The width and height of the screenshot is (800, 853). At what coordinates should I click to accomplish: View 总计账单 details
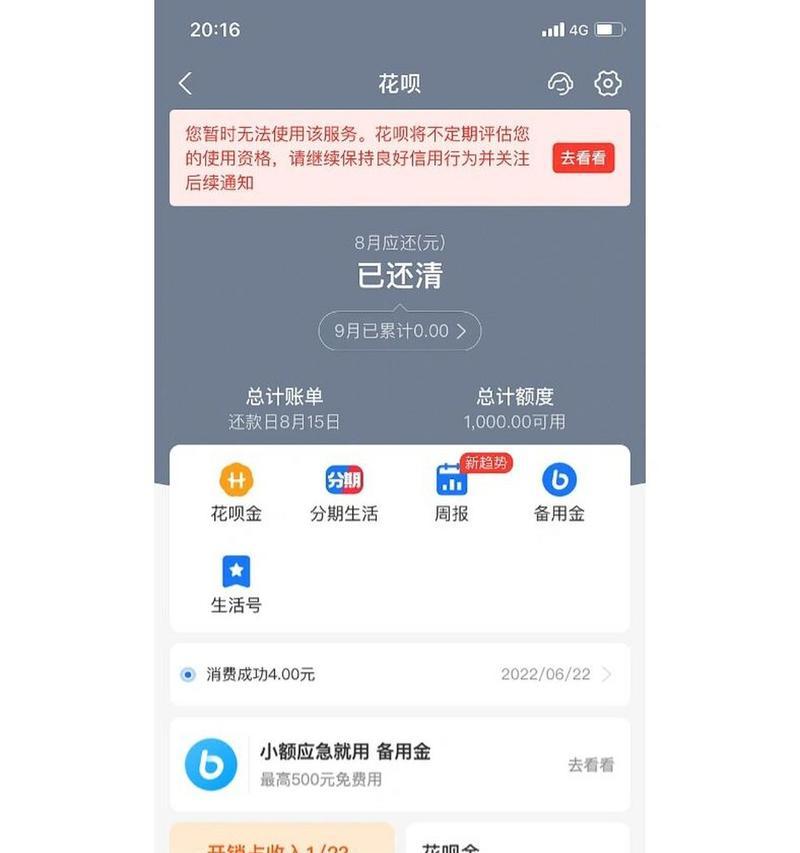tap(285, 409)
